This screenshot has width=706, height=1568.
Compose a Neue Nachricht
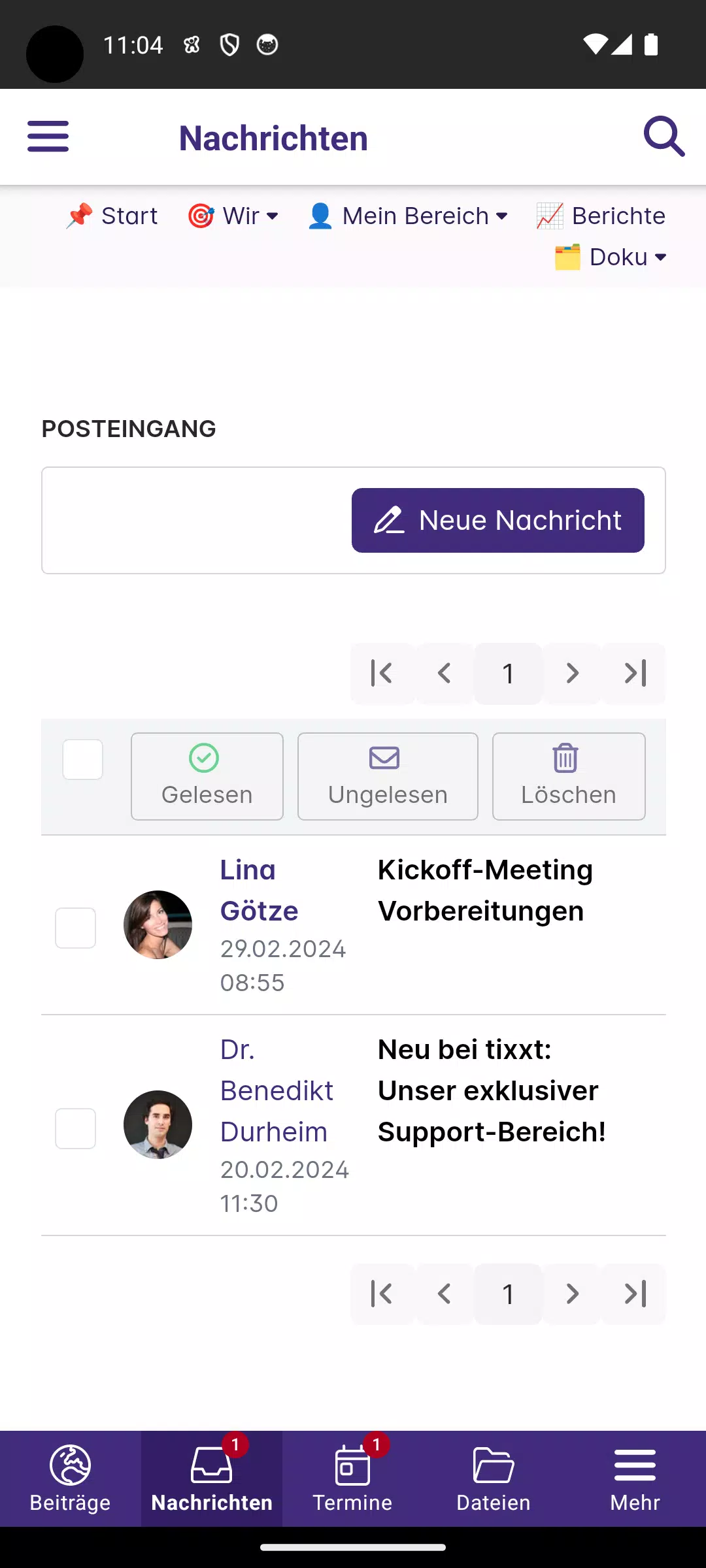(x=497, y=520)
